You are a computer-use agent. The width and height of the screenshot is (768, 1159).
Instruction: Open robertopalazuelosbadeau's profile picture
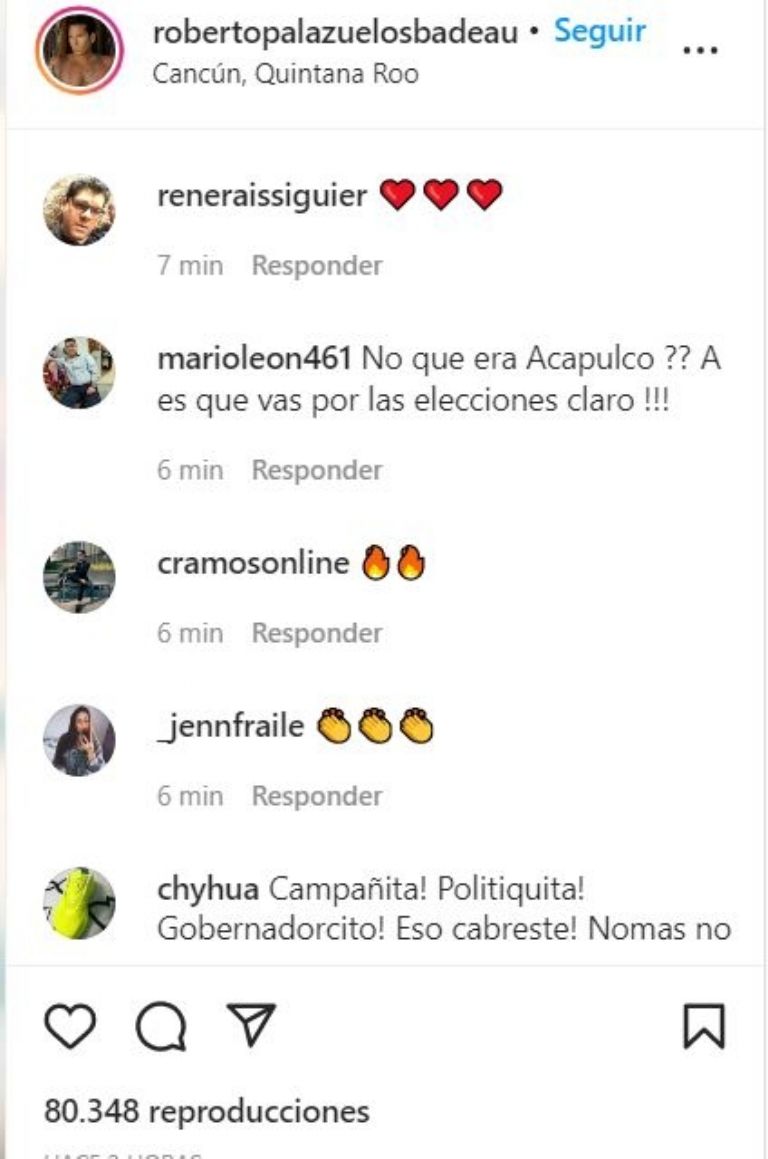(x=78, y=52)
